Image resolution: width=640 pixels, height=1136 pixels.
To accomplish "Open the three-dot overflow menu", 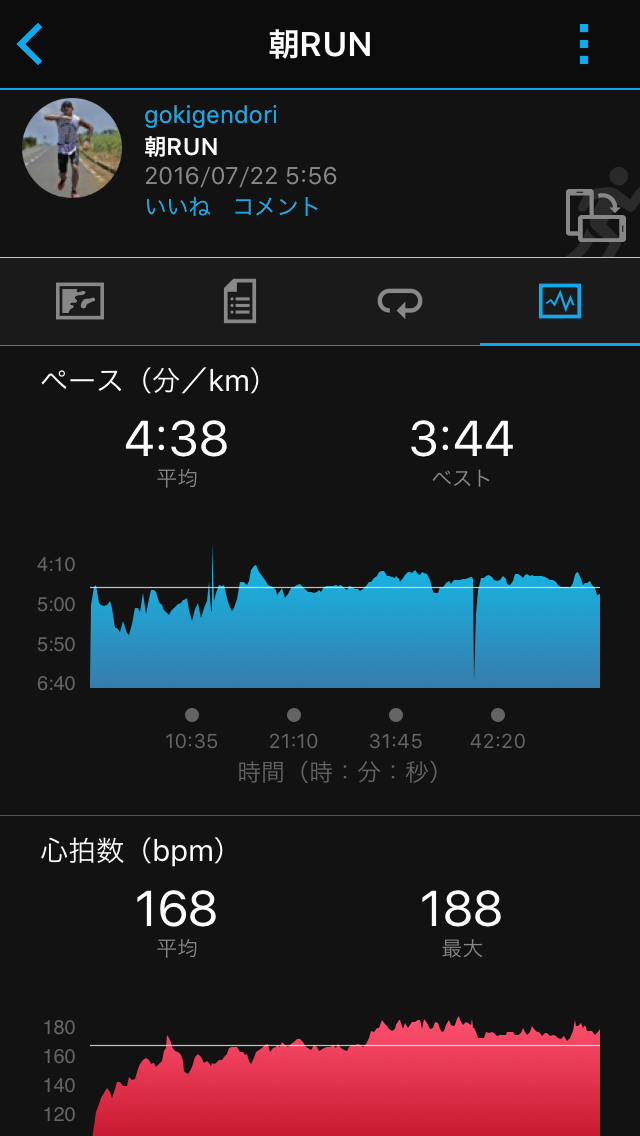I will tap(584, 45).
